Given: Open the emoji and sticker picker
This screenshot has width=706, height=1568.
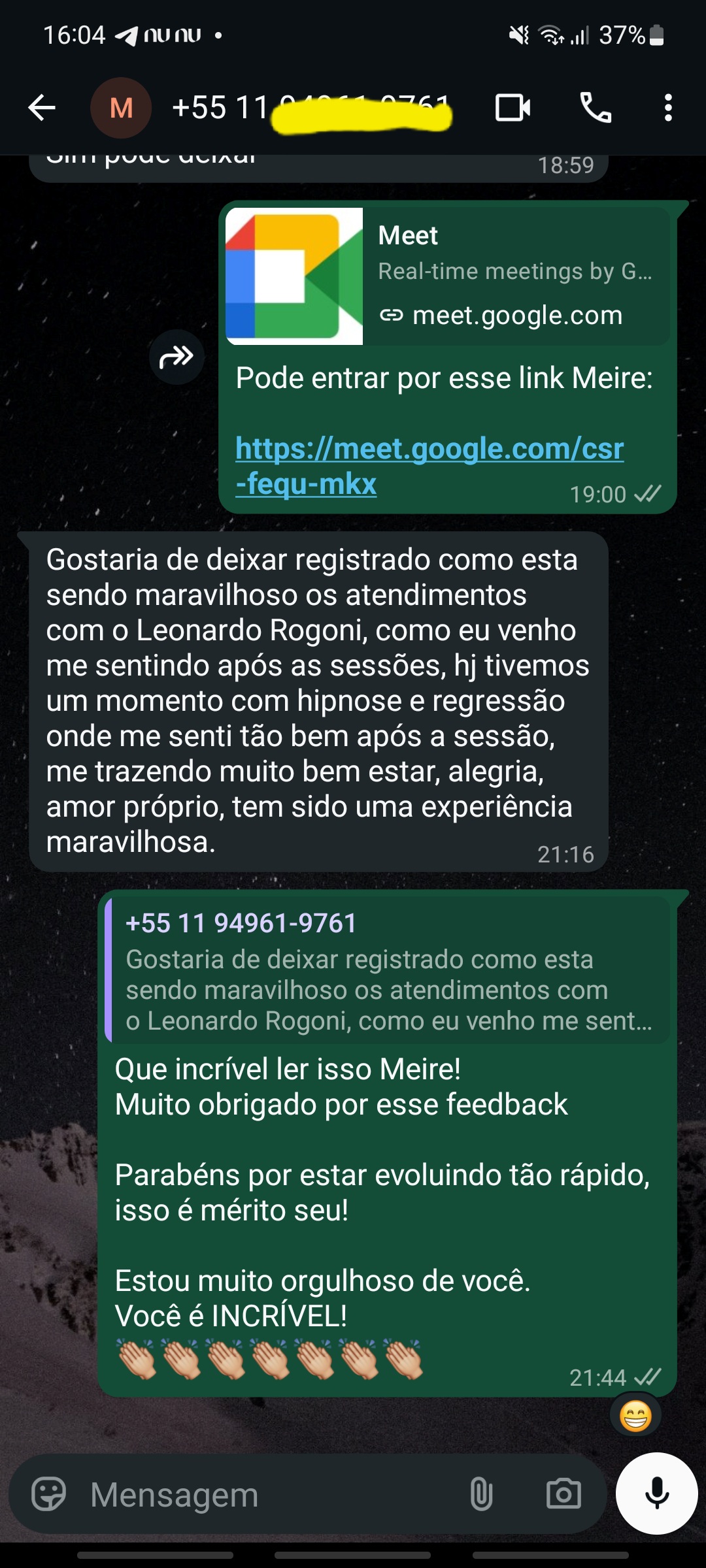Looking at the screenshot, I should click(49, 1494).
